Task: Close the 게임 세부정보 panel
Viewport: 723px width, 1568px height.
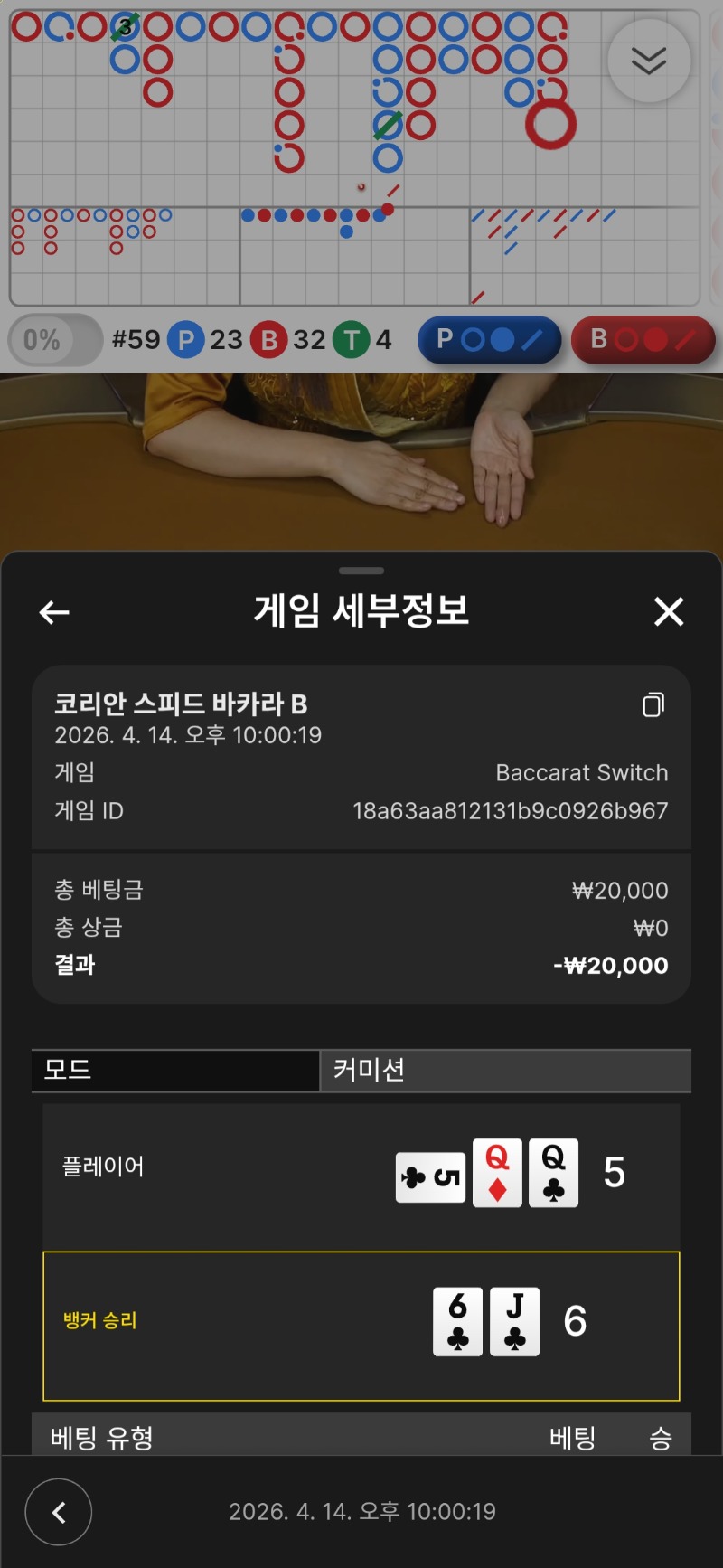Action: (x=669, y=612)
